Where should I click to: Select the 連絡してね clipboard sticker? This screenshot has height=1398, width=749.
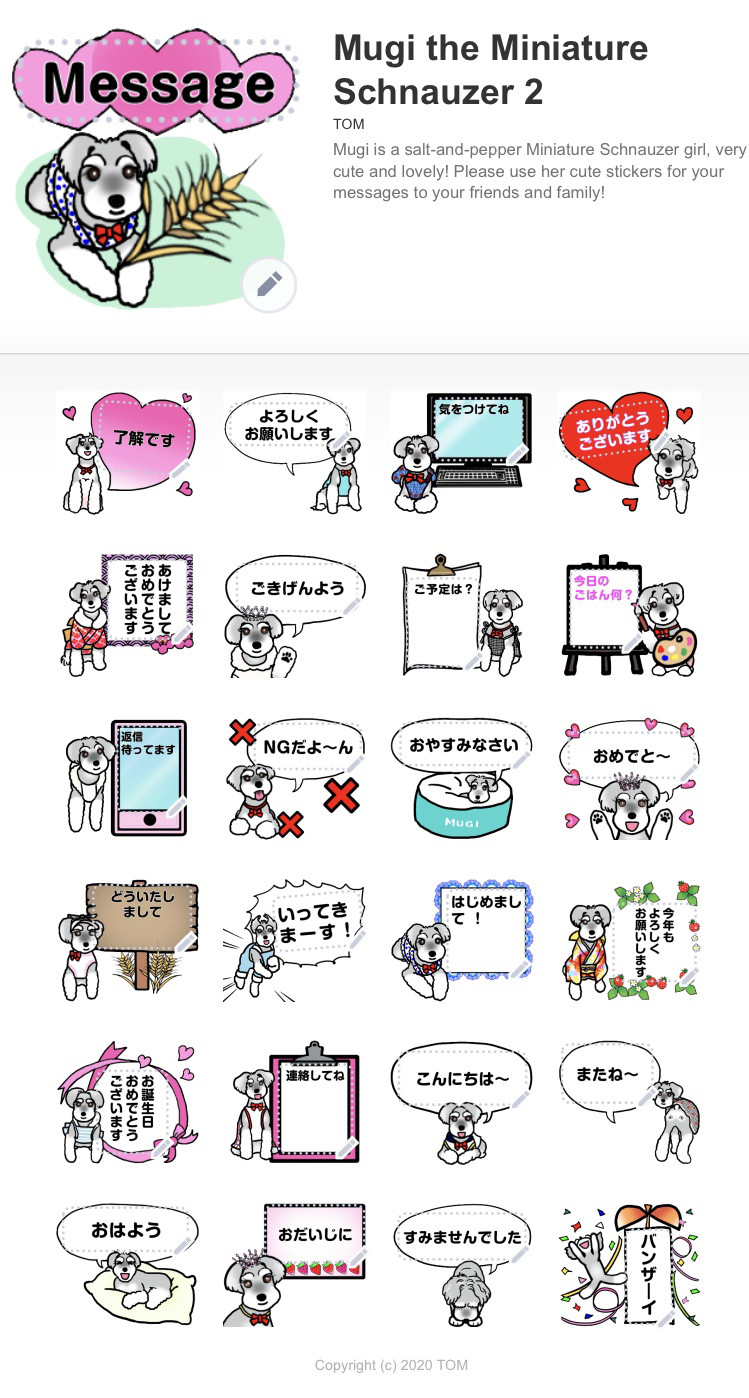(293, 1102)
